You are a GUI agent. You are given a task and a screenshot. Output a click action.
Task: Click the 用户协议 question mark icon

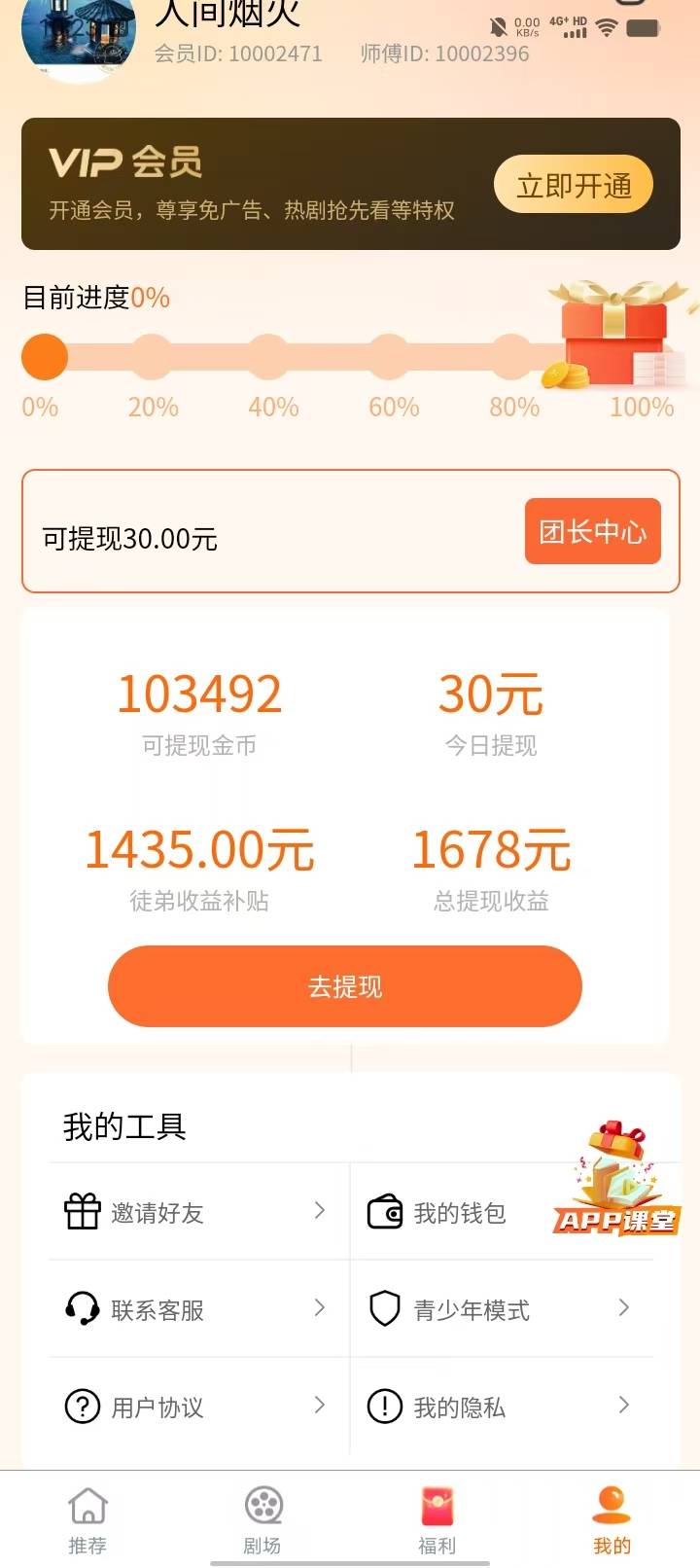(x=82, y=1406)
